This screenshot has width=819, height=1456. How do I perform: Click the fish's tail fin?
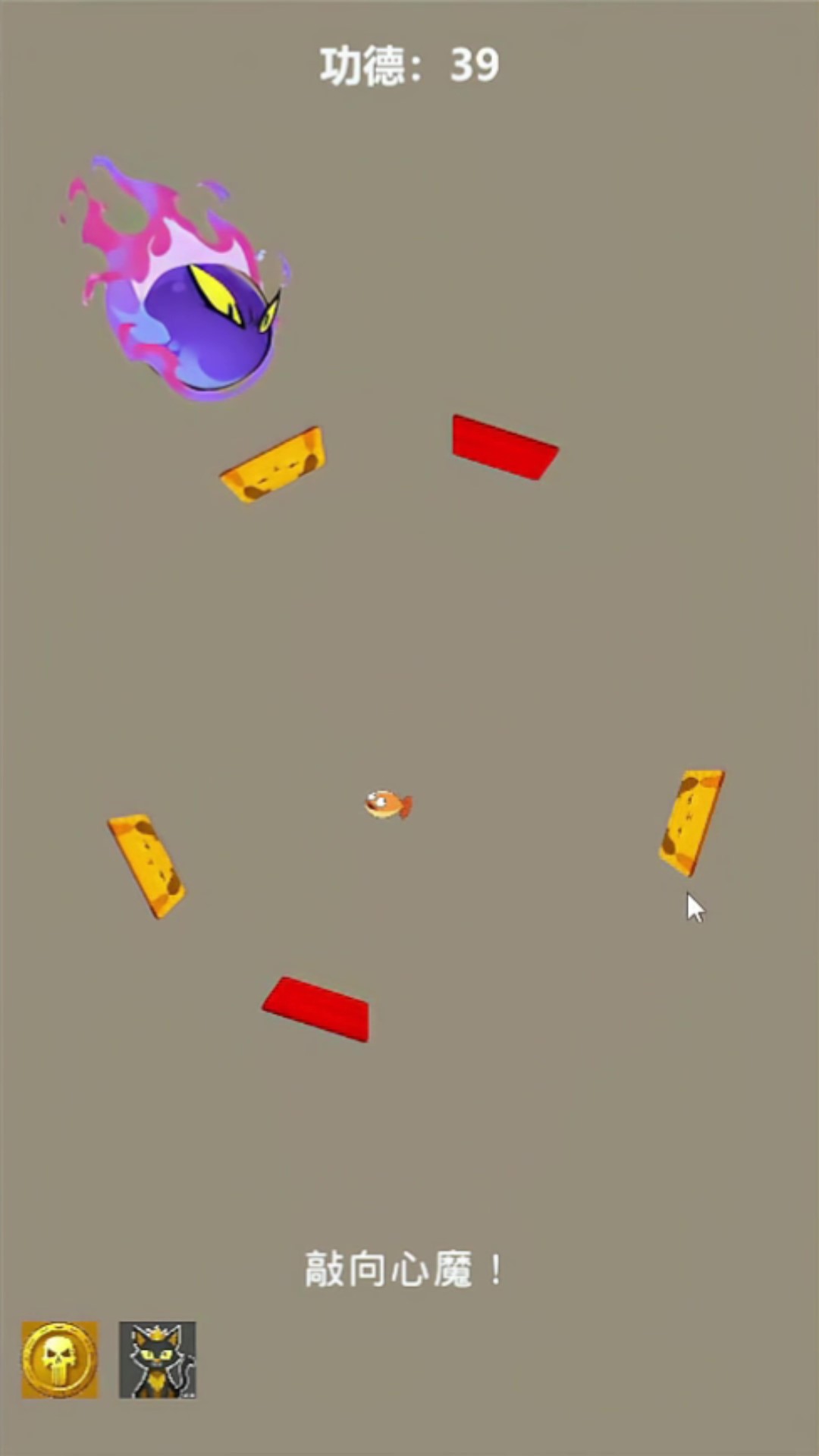pos(406,806)
